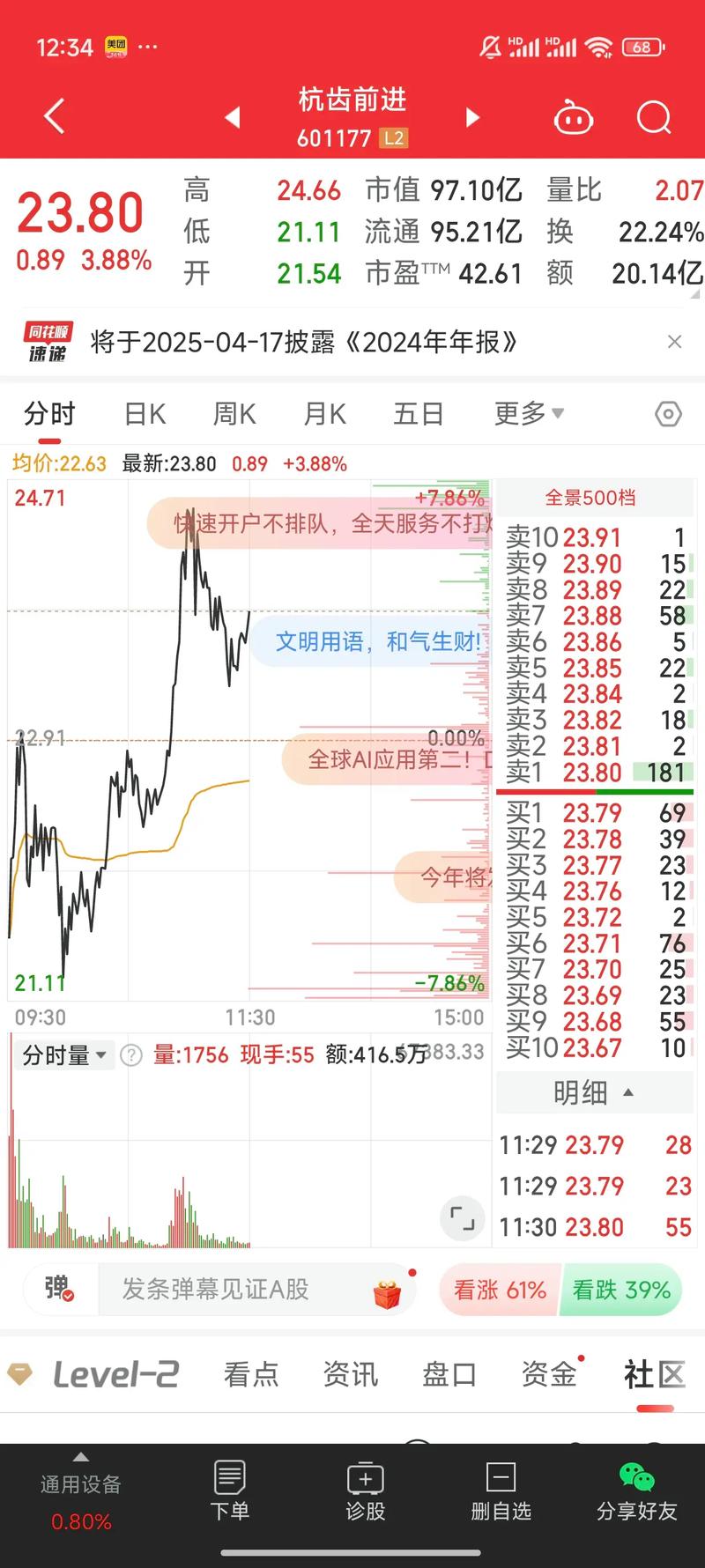Switch to the 周K chart tab
Viewport: 705px width, 1568px height.
tap(234, 413)
